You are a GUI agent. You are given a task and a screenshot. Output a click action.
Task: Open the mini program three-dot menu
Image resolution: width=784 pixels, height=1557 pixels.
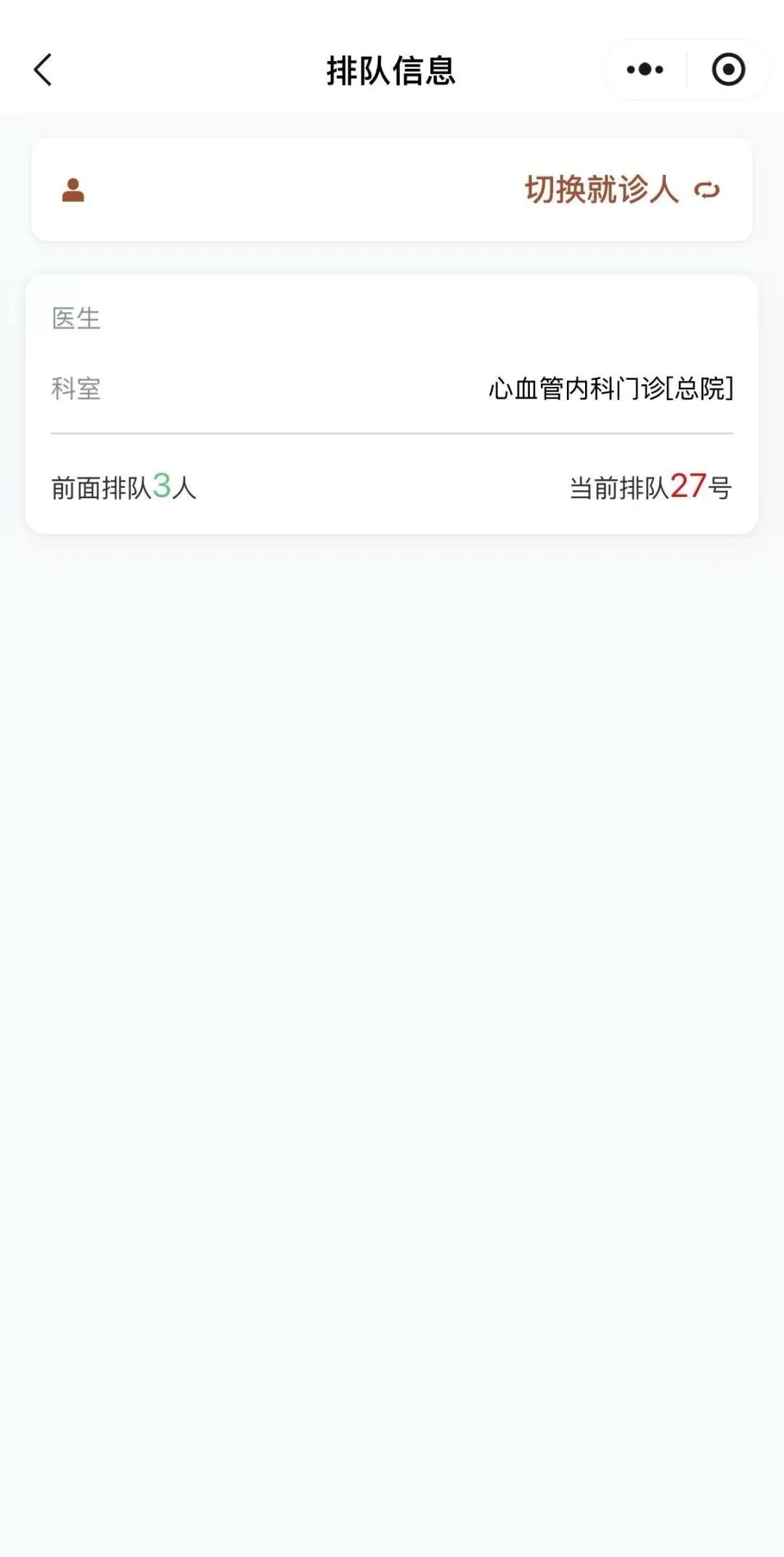pyautogui.click(x=645, y=70)
